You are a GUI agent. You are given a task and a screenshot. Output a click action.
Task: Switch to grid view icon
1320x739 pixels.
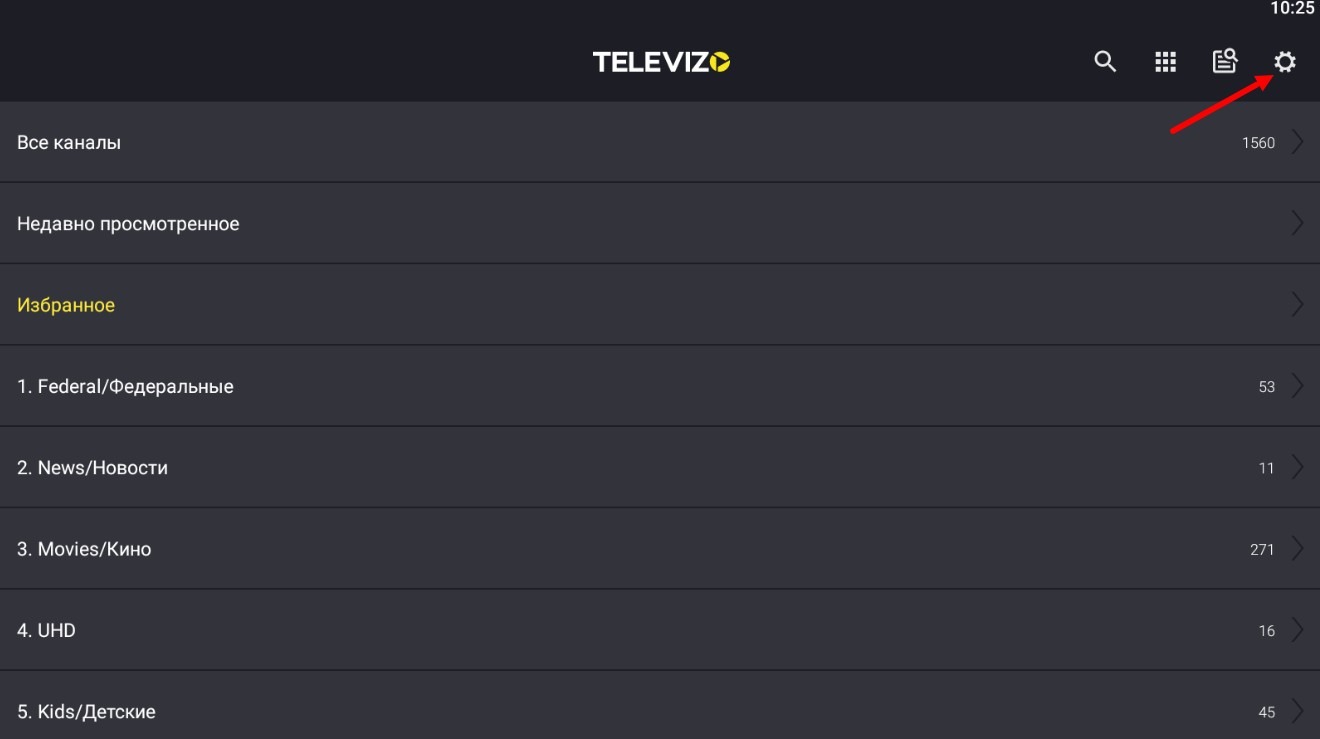(x=1165, y=62)
